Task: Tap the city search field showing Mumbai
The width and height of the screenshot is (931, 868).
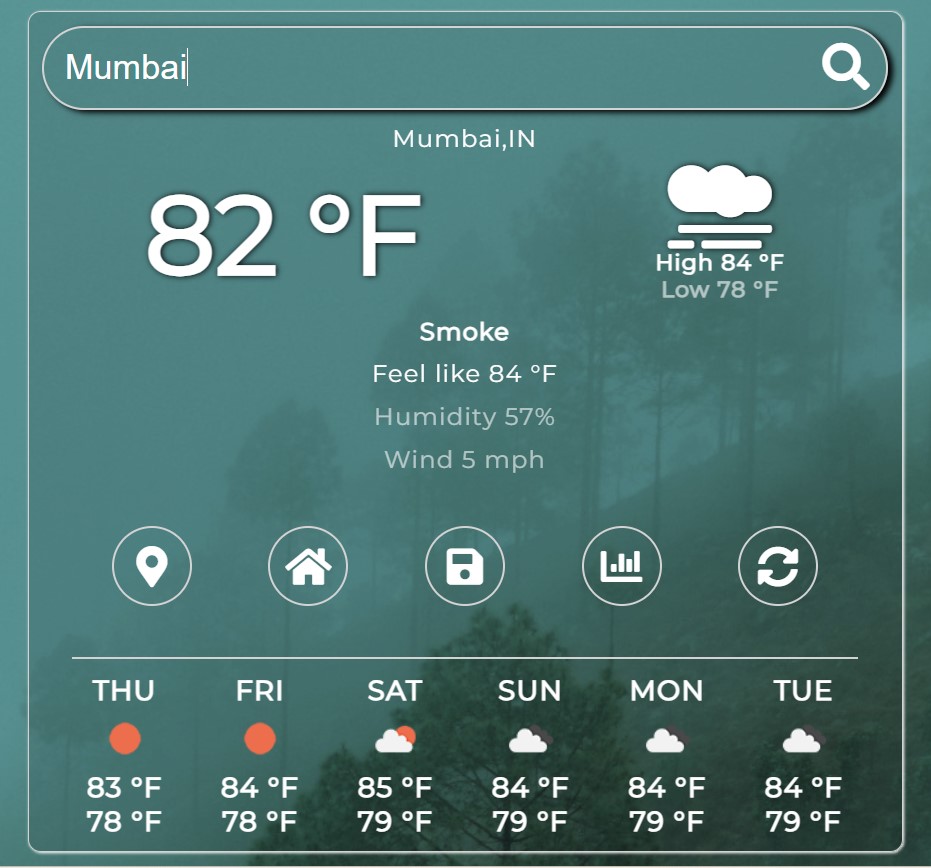Action: [430, 68]
